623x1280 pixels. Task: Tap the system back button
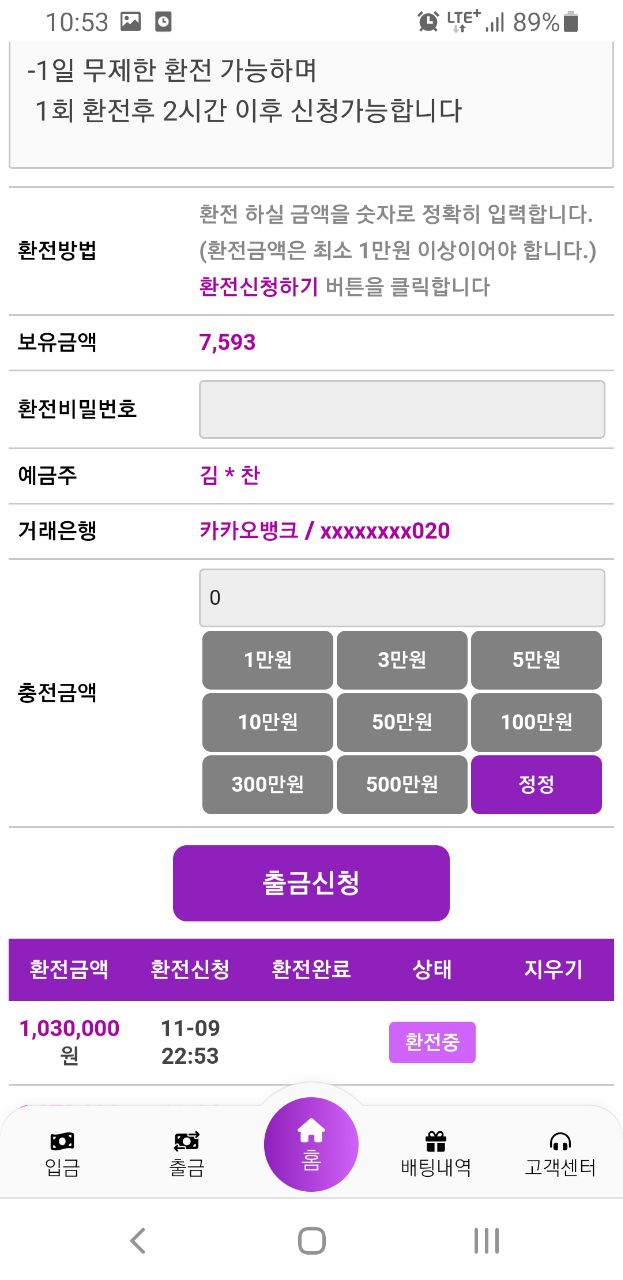138,1241
